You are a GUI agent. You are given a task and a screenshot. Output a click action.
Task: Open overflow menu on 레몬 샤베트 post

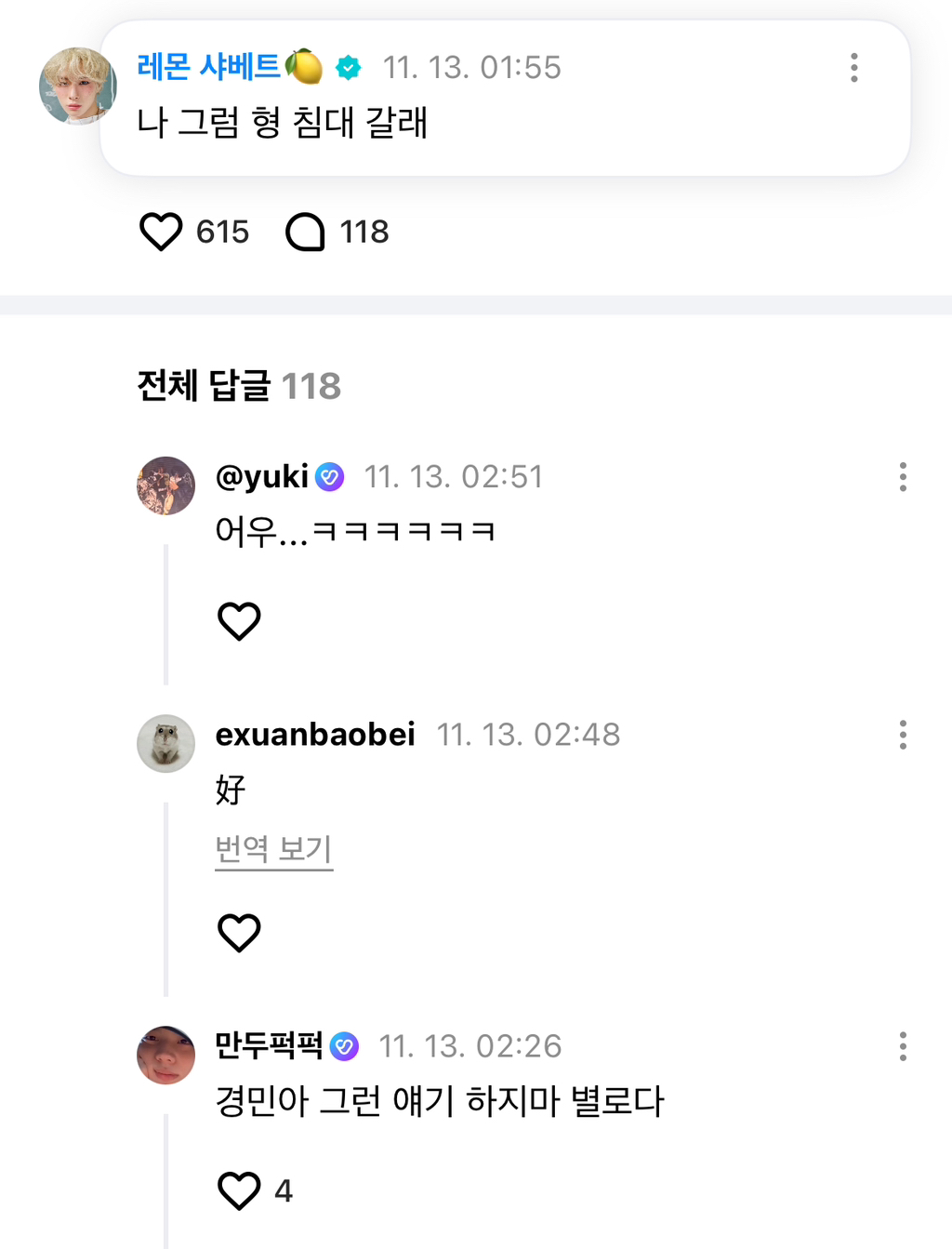click(853, 68)
